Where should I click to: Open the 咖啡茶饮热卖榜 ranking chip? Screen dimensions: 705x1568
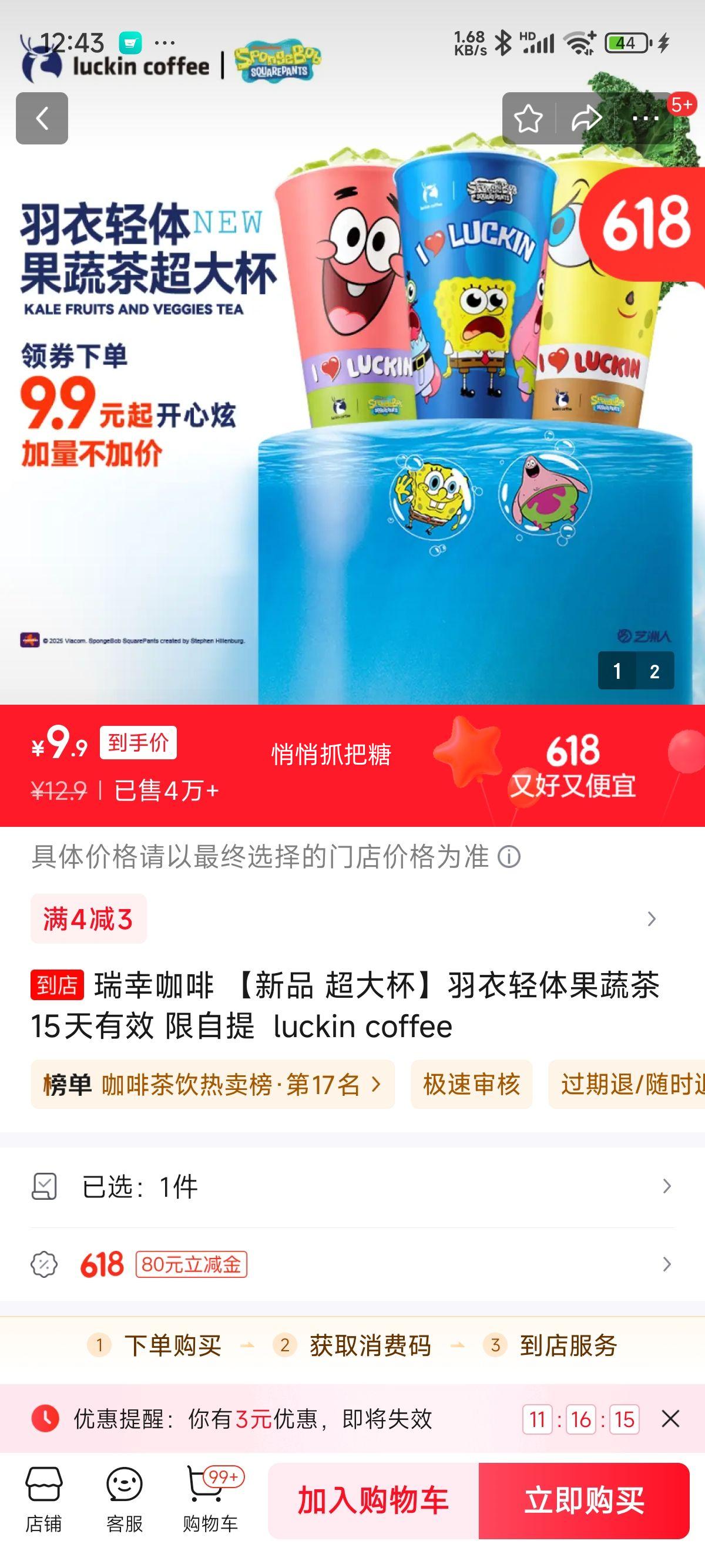[213, 1084]
